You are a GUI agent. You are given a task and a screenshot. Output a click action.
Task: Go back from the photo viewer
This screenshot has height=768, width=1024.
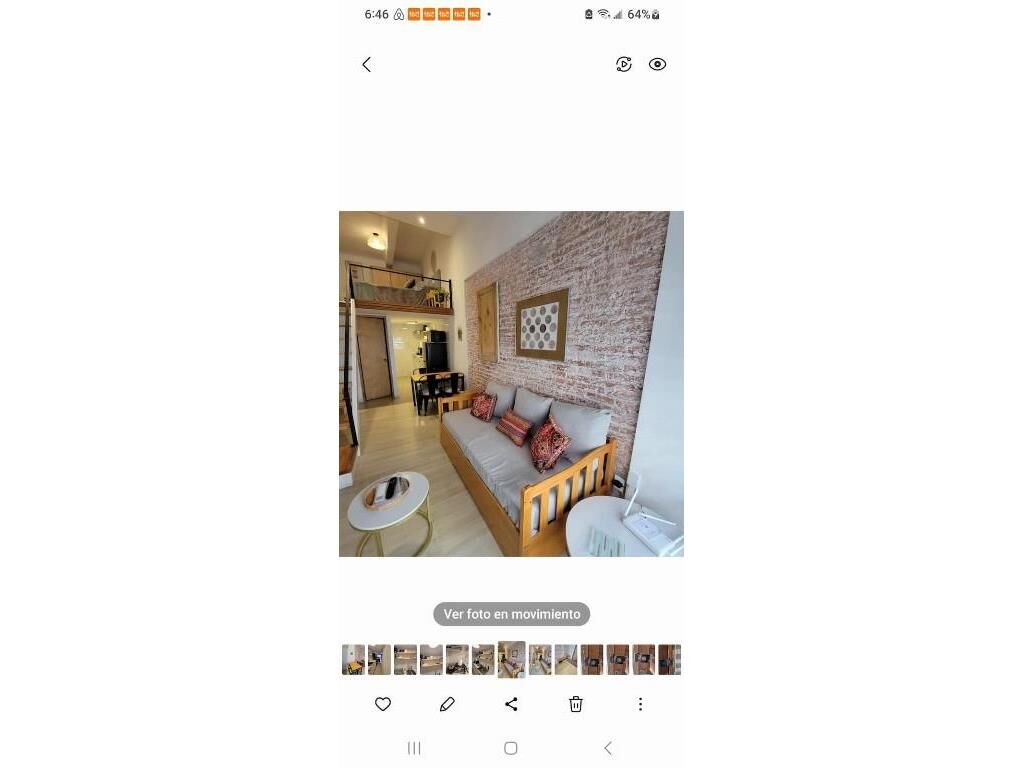point(366,64)
